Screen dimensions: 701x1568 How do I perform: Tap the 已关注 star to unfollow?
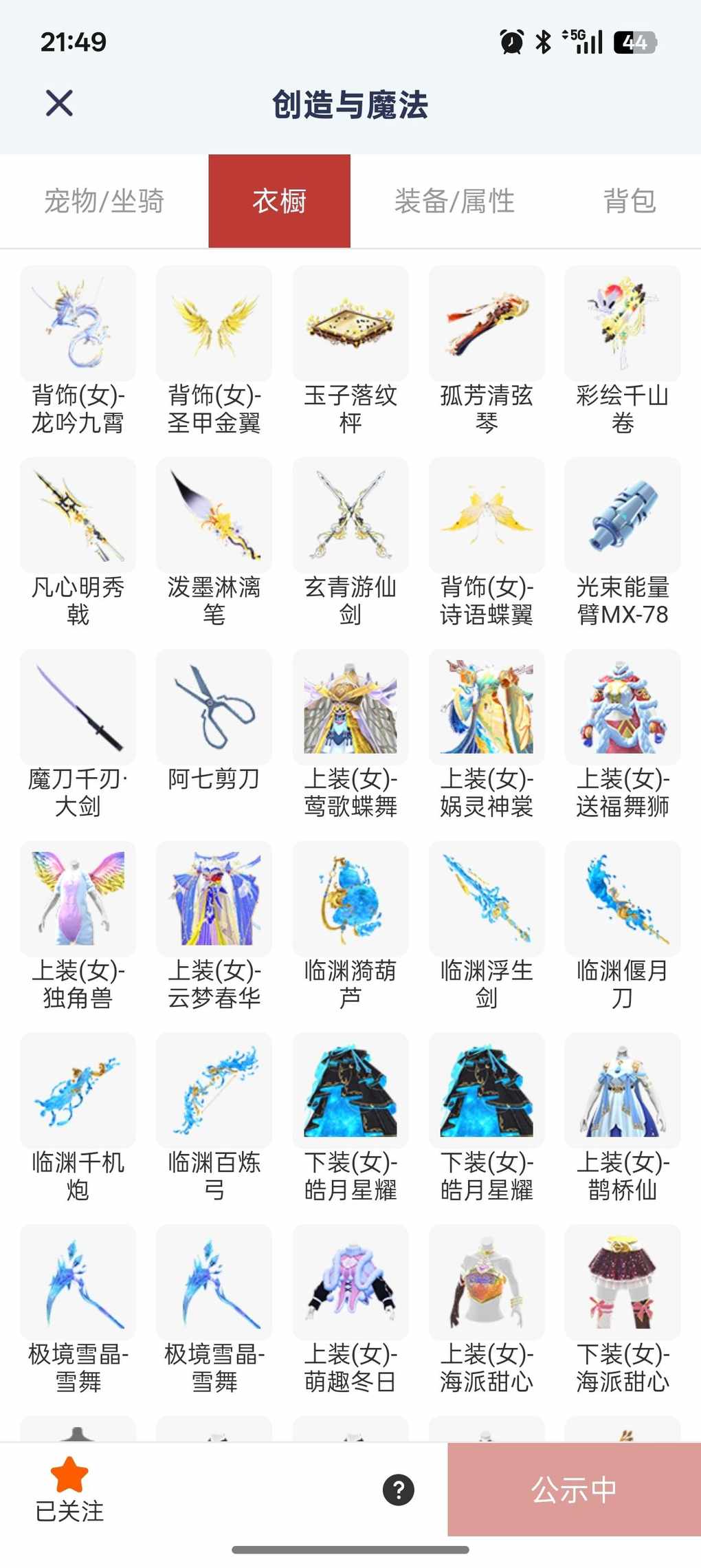69,1476
